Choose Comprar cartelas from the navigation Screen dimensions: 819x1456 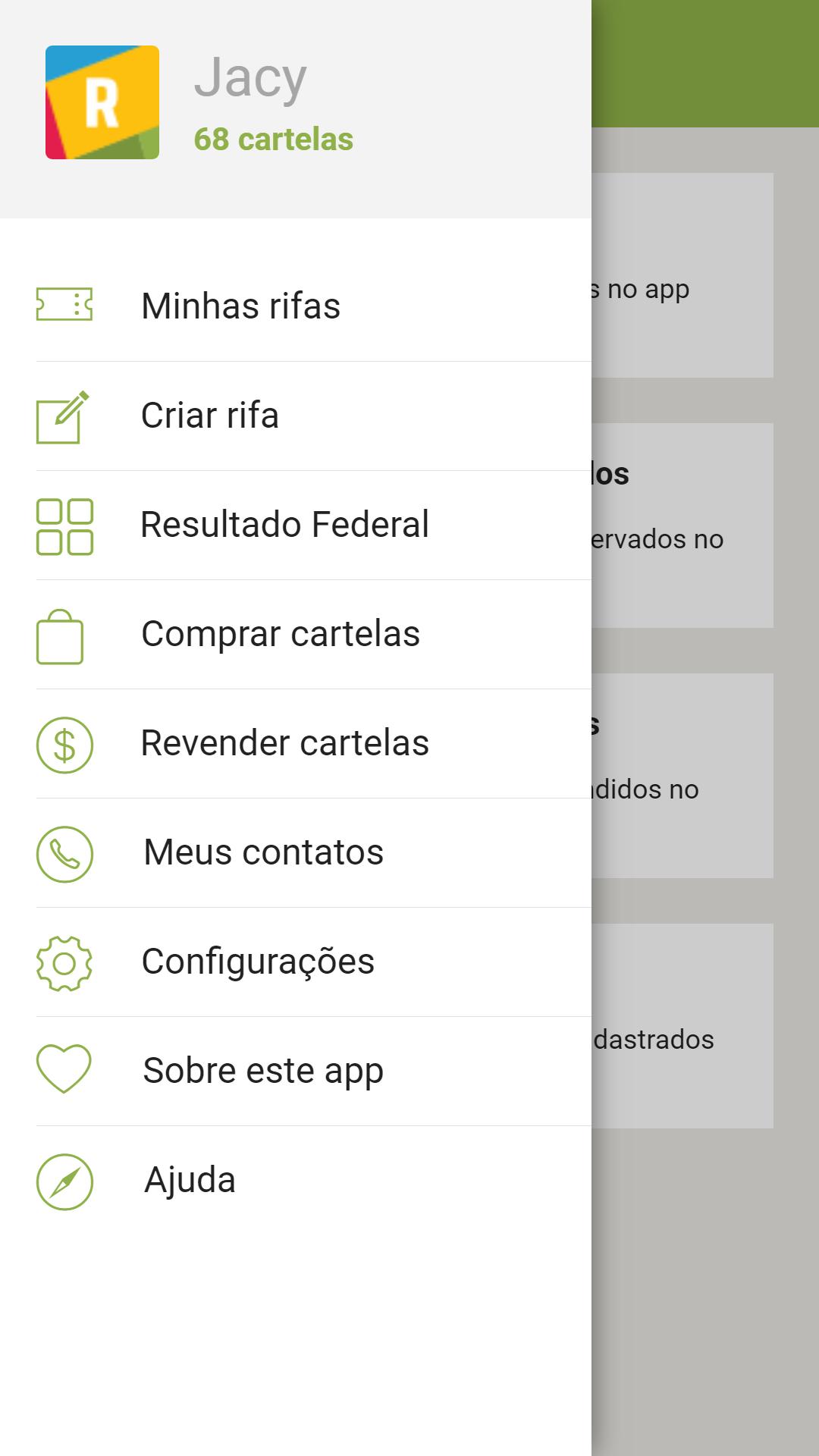[x=280, y=633]
